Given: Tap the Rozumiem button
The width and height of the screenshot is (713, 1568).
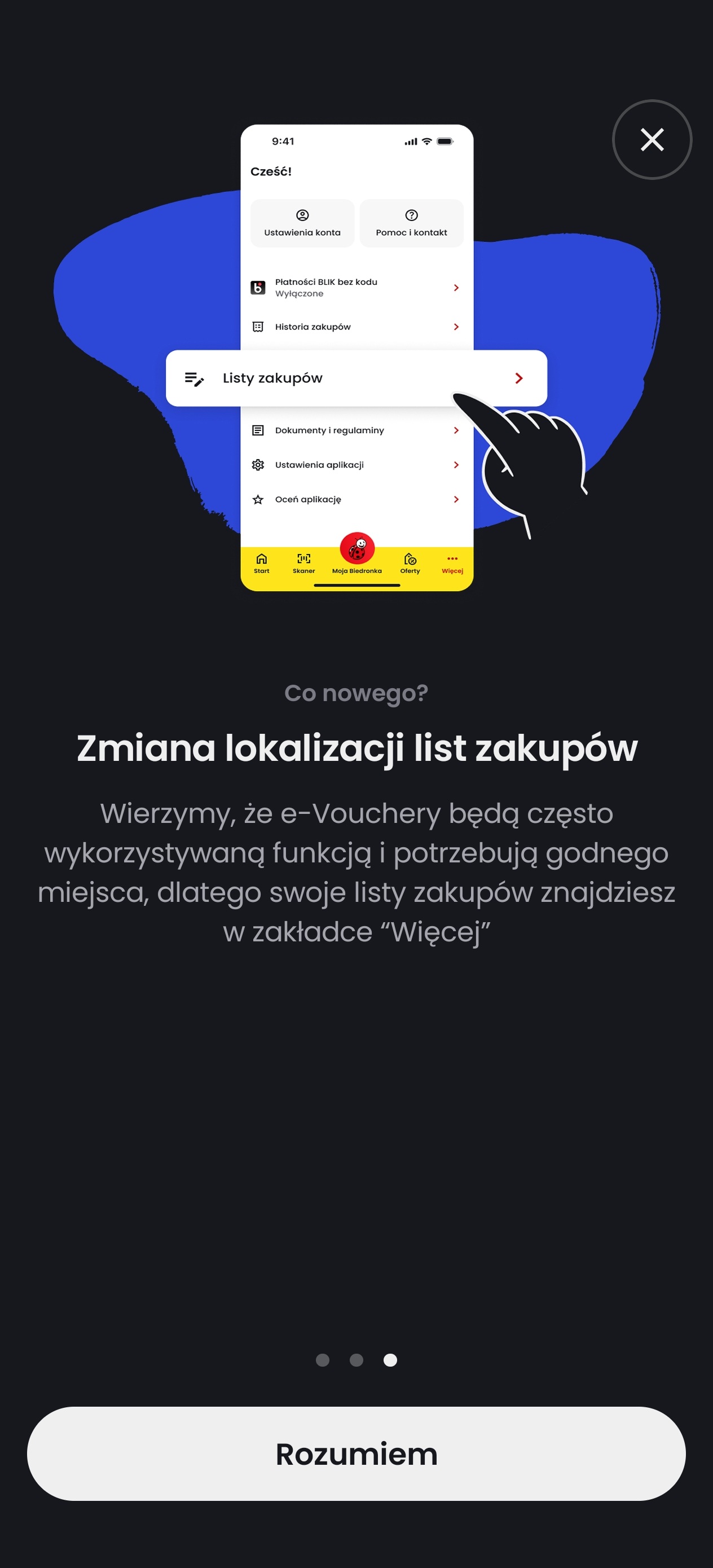Looking at the screenshot, I should coord(356,1453).
